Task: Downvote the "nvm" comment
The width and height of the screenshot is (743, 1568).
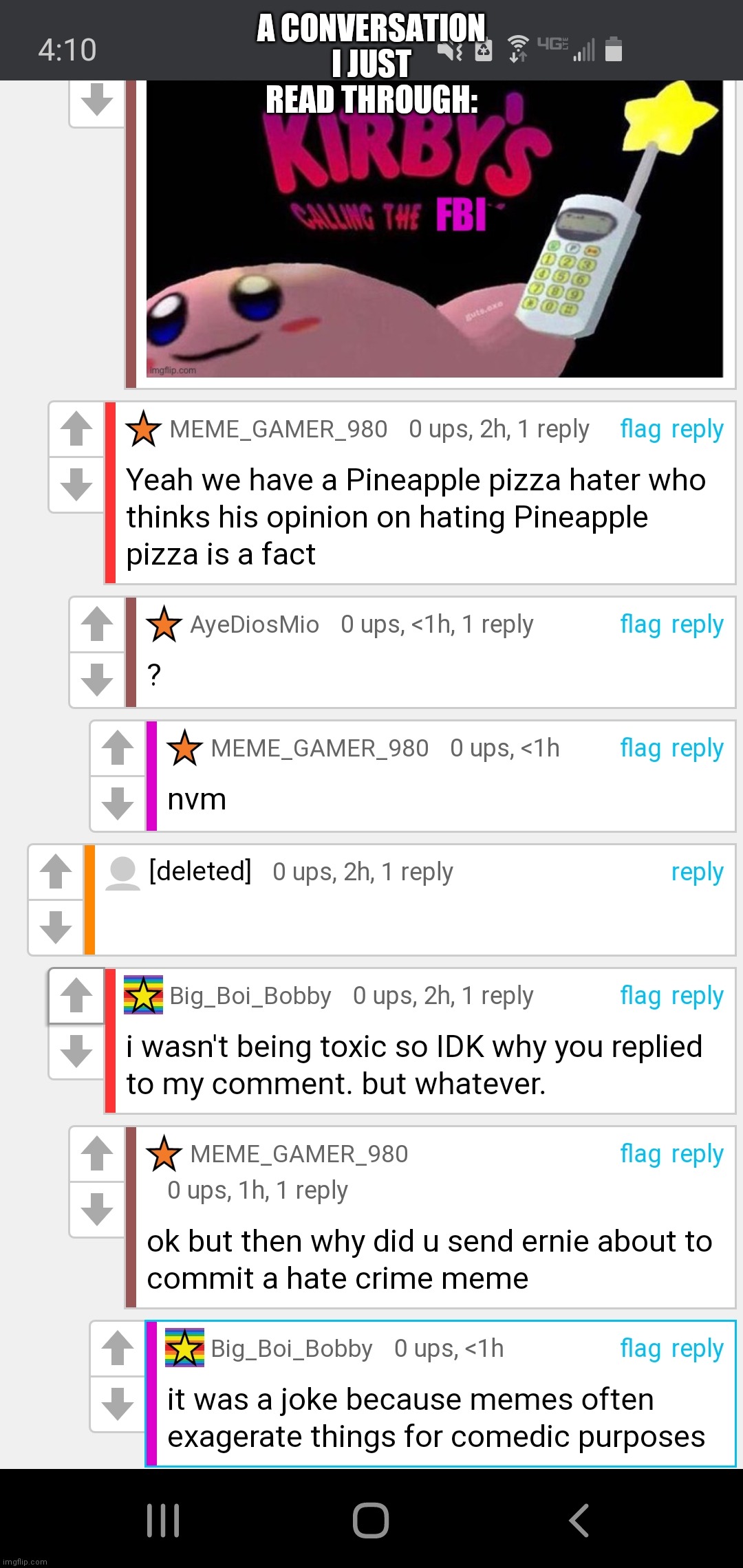Action: [118, 803]
